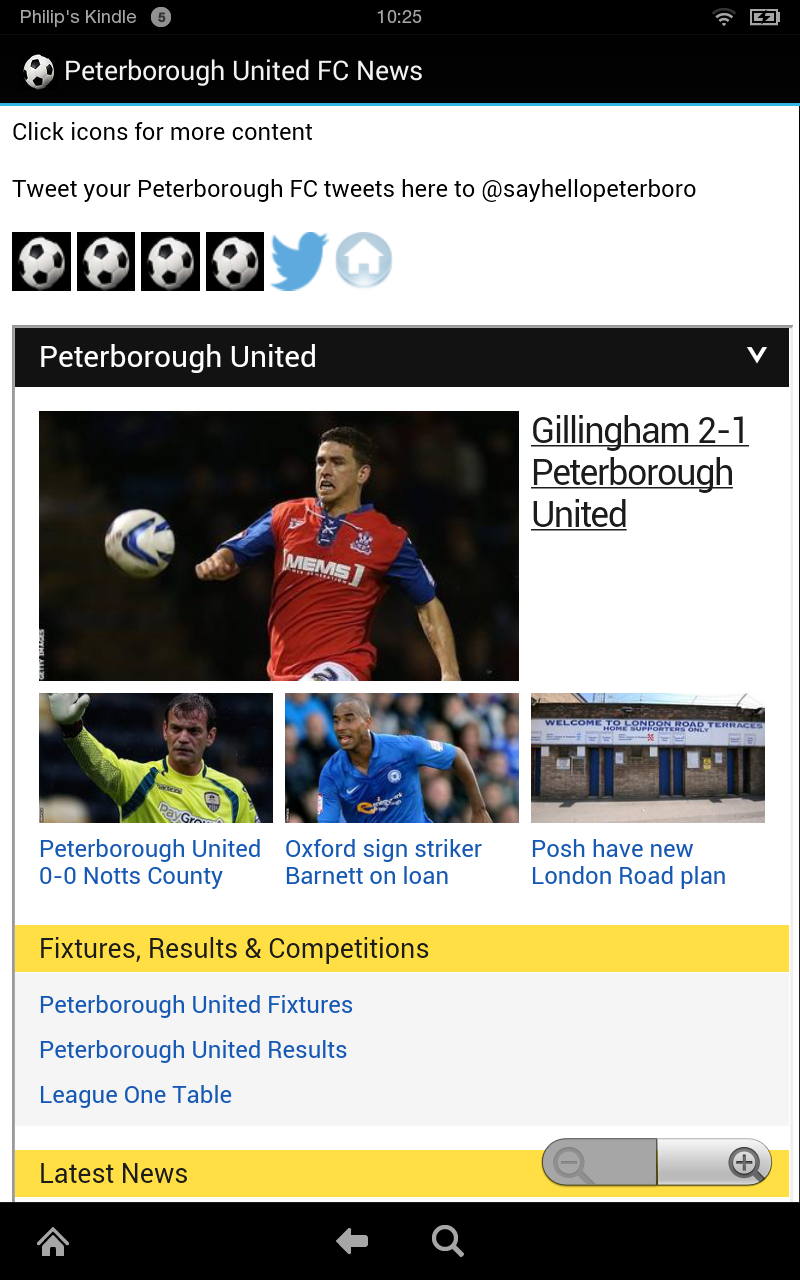Go back using the bottom arrow
The height and width of the screenshot is (1280, 800).
click(352, 1242)
